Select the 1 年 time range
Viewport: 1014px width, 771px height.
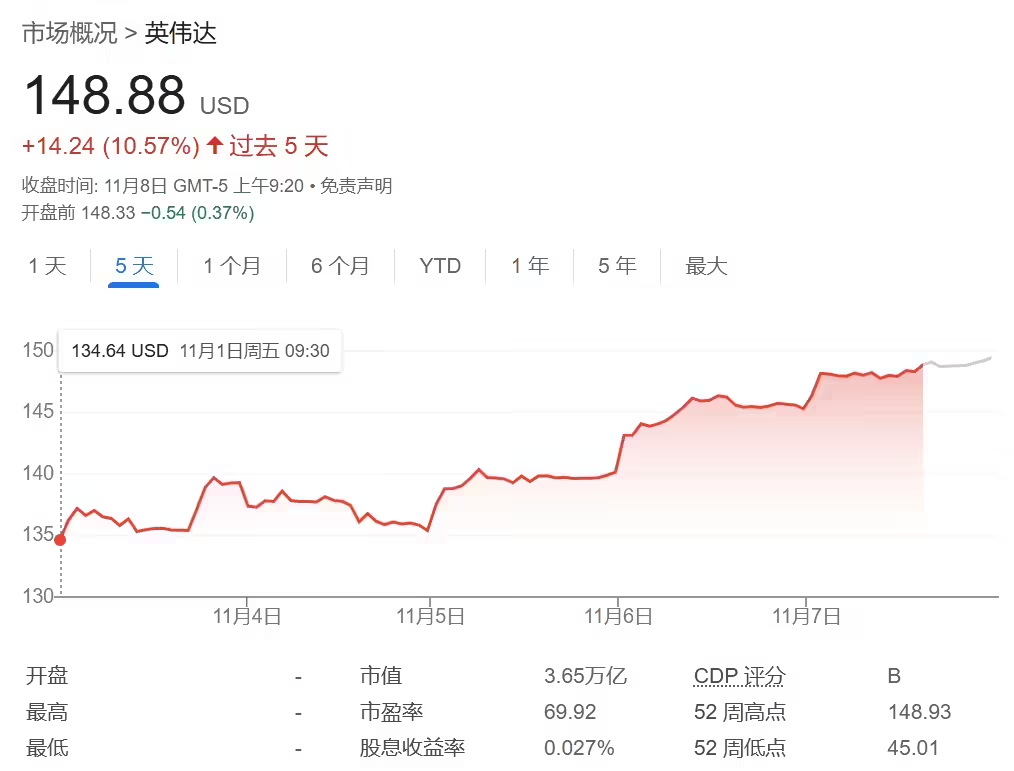[530, 266]
